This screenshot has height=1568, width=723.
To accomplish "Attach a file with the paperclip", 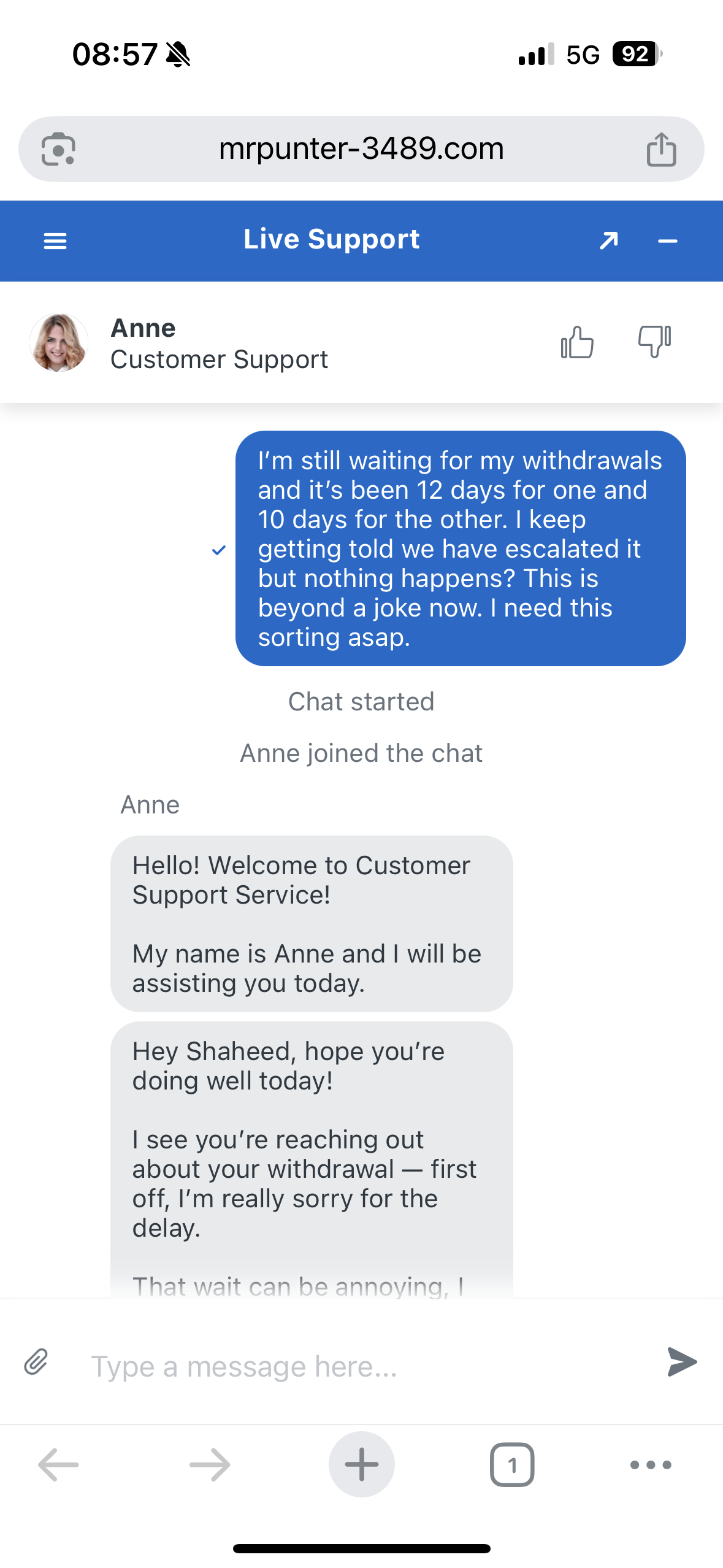I will pyautogui.click(x=36, y=1362).
